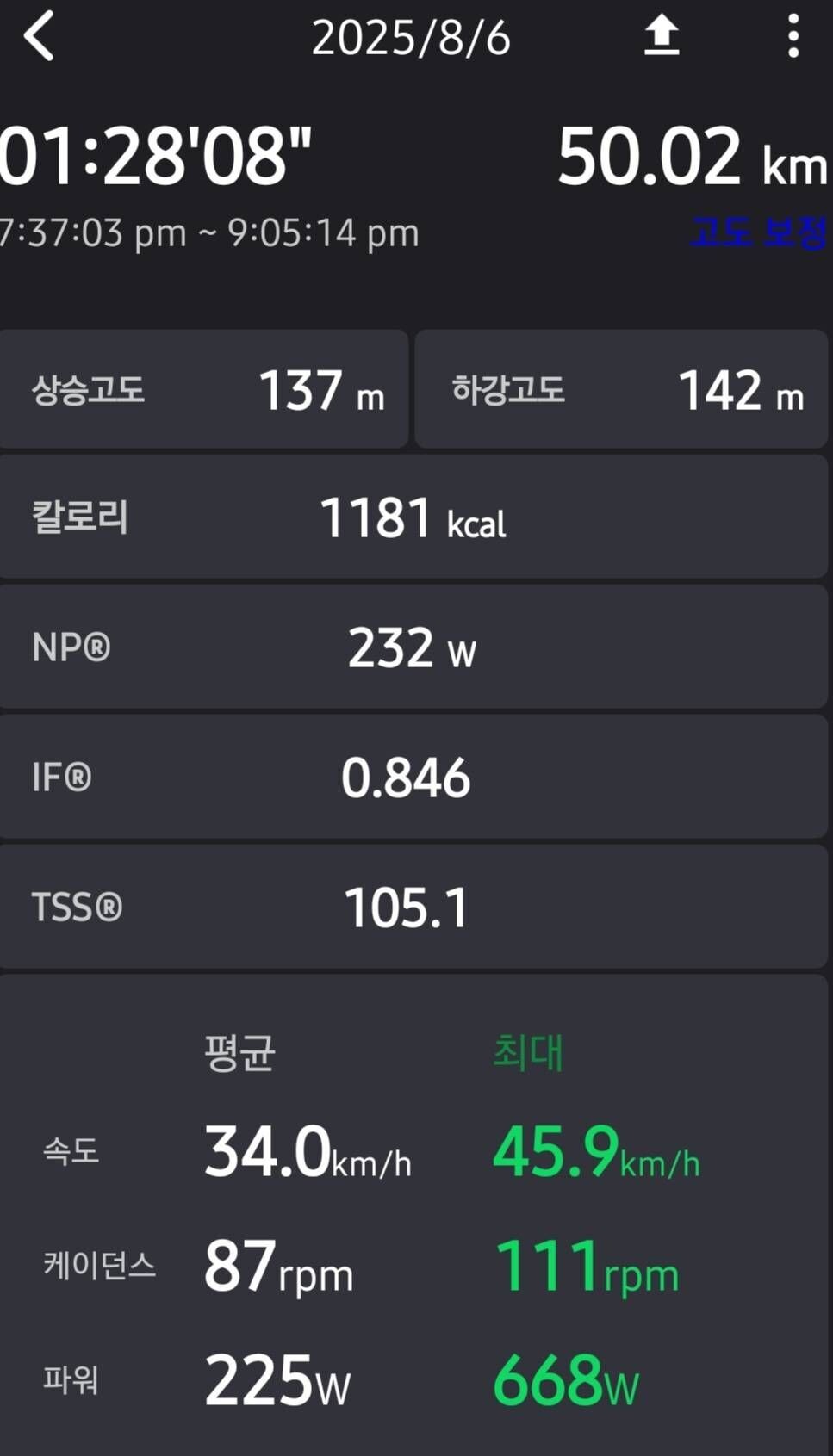Select the 최대 maximum column header
The width and height of the screenshot is (833, 1456).
pyautogui.click(x=528, y=1052)
